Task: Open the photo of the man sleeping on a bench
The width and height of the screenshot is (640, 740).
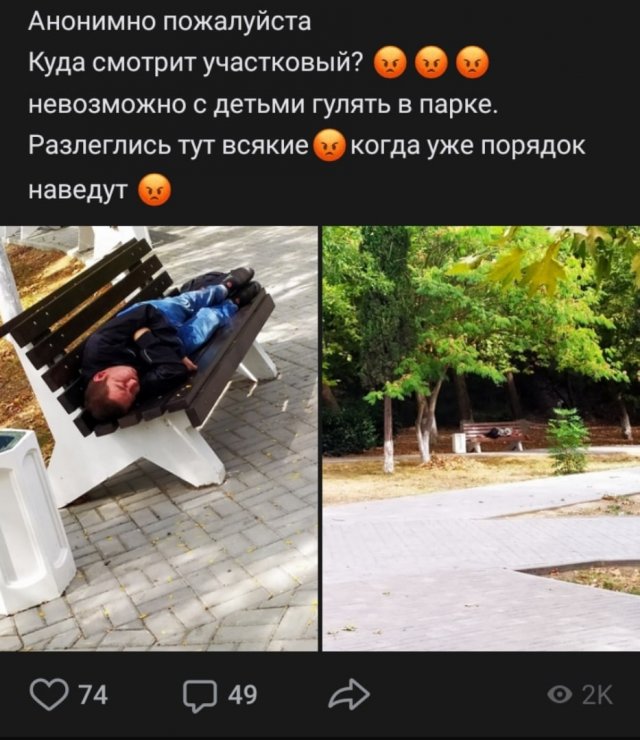Action: [159, 438]
